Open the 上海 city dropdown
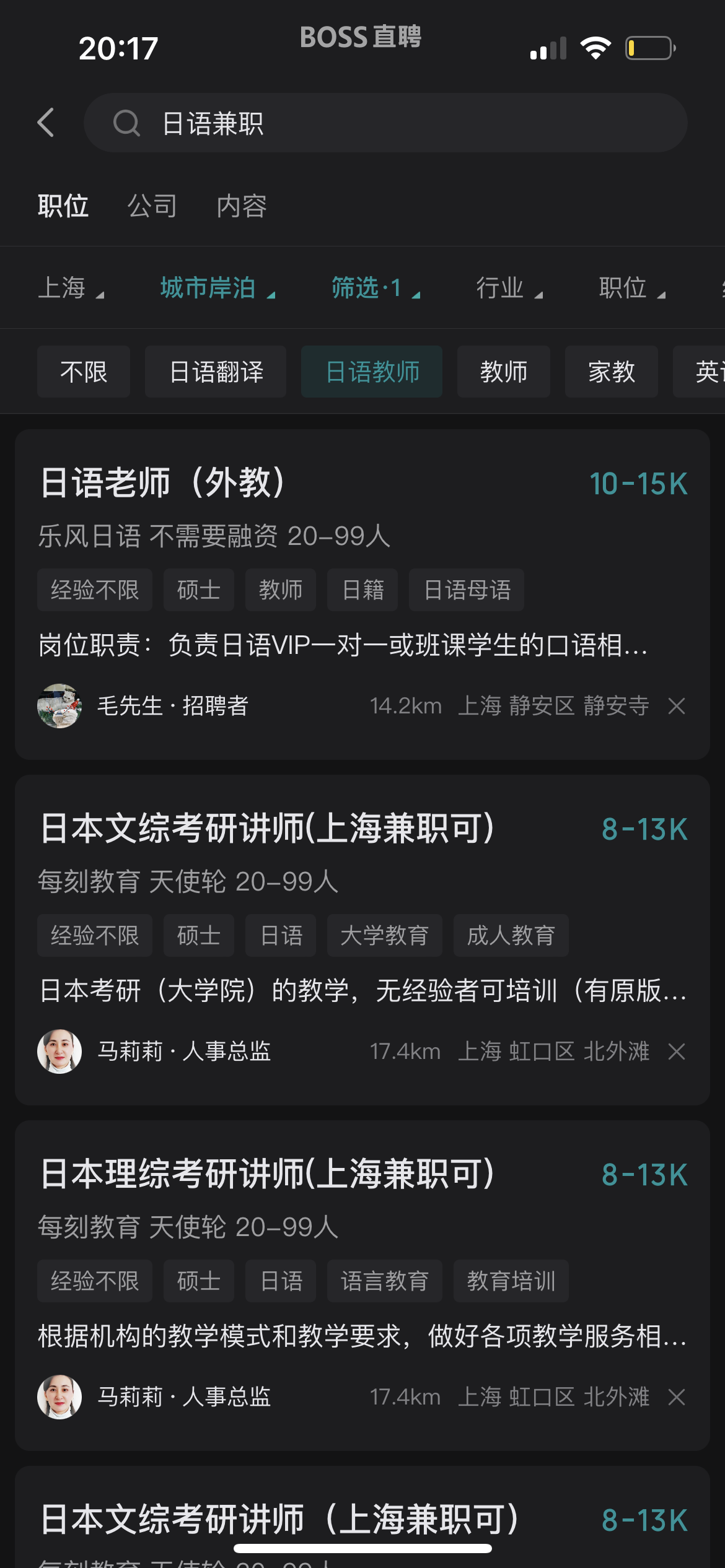The height and width of the screenshot is (1568, 725). 71,288
